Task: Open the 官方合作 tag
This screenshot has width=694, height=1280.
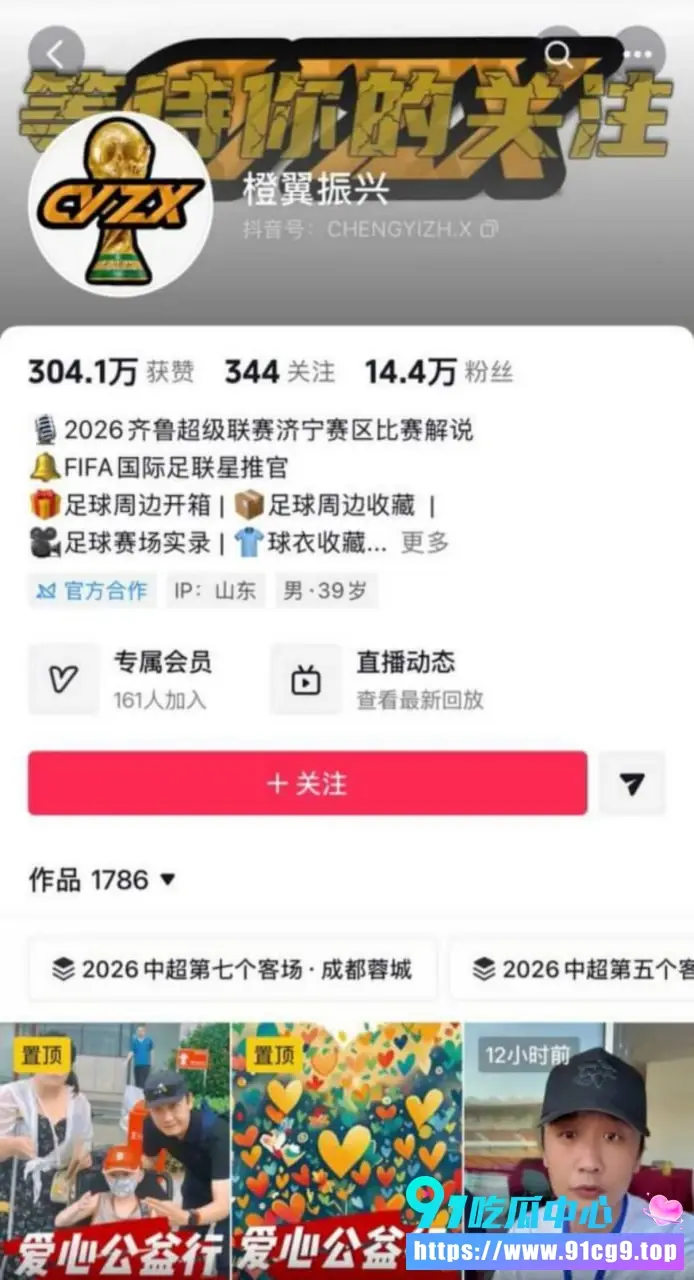Action: click(92, 590)
